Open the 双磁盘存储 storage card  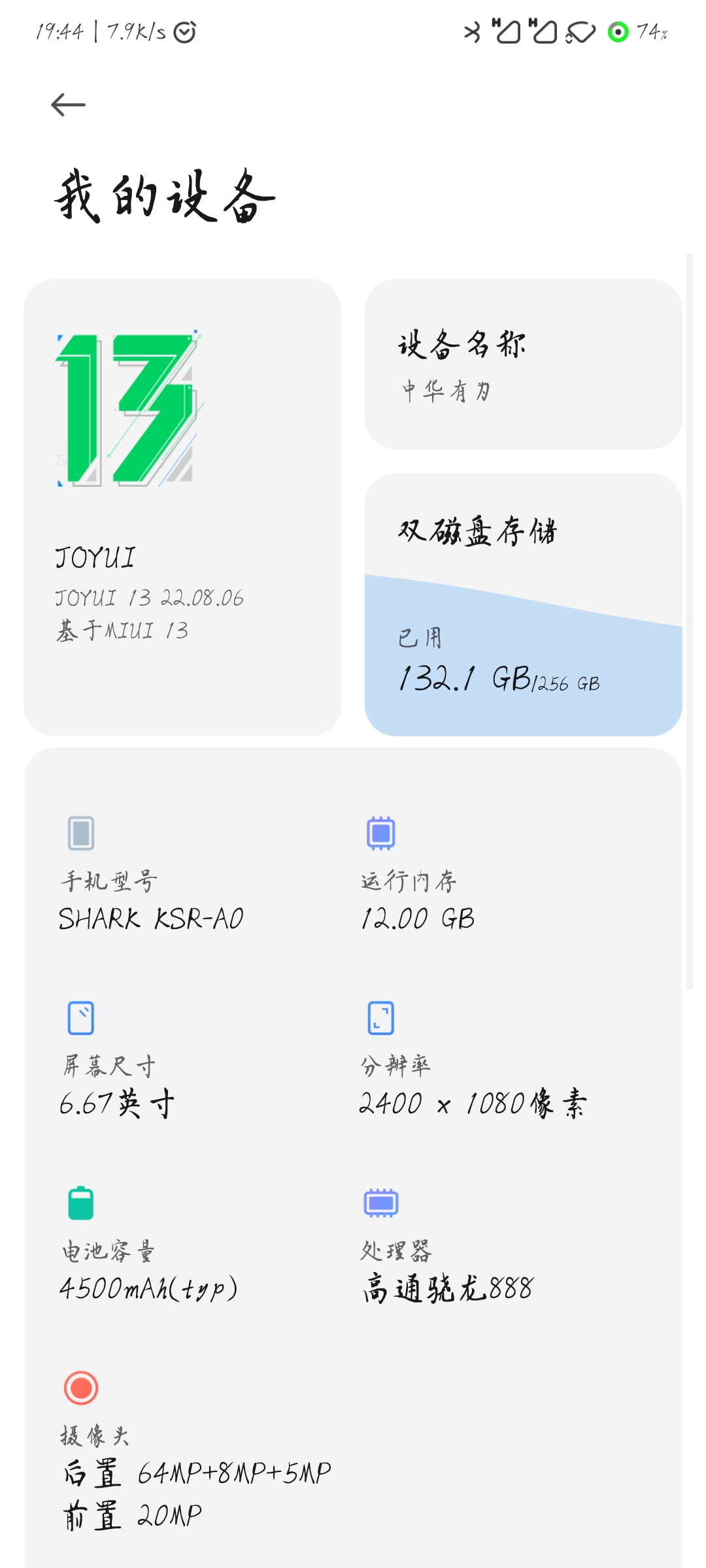[523, 604]
